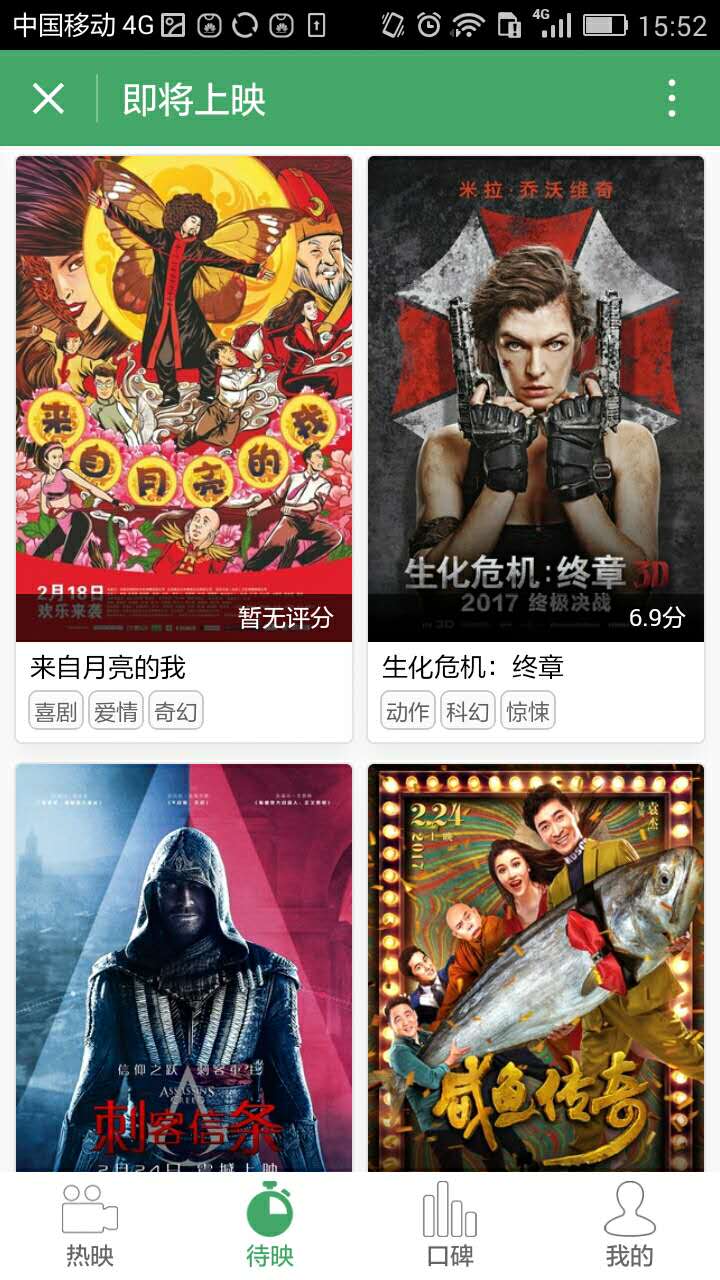This screenshot has width=720, height=1280.
Task: Go to the 口碑 tab
Action: pos(450,1226)
